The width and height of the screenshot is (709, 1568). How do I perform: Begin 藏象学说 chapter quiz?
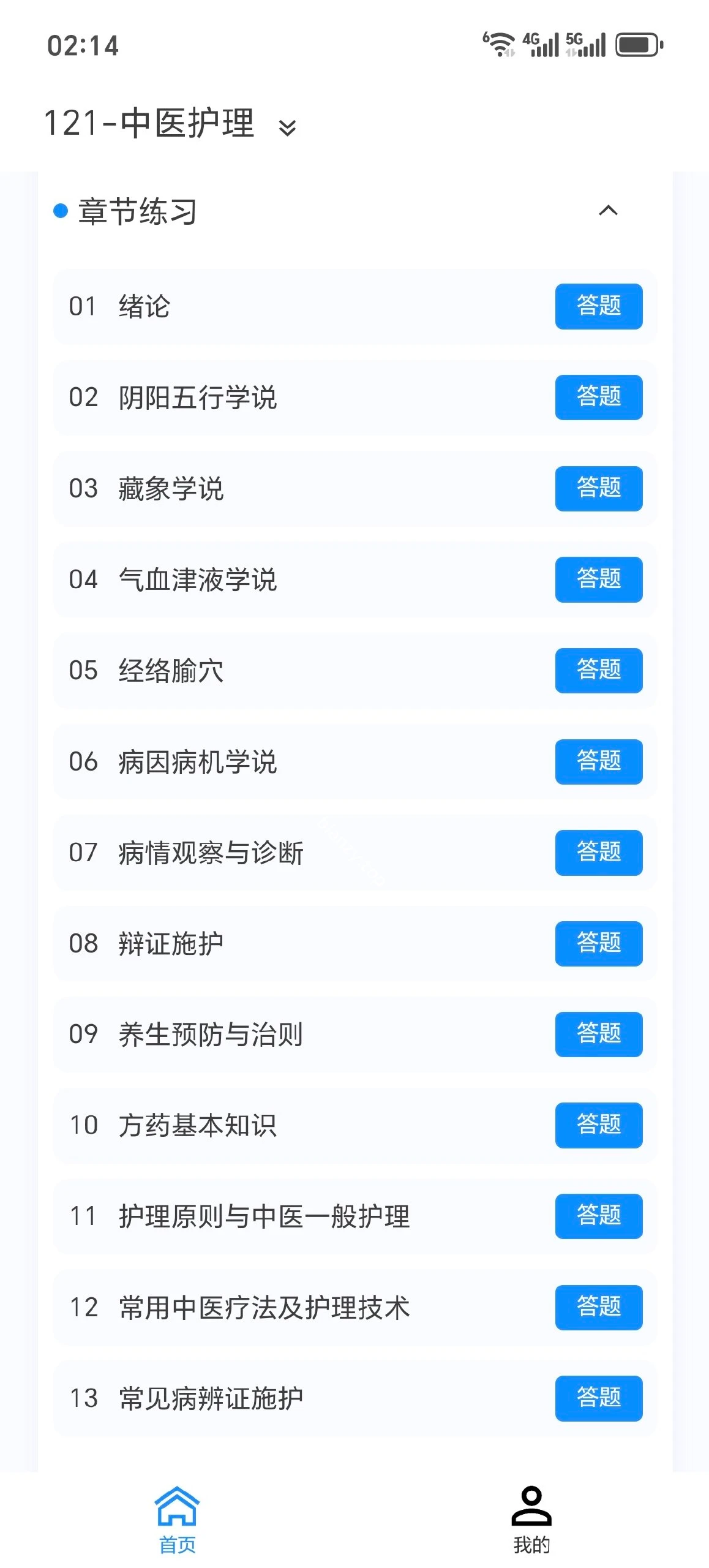[x=598, y=489]
